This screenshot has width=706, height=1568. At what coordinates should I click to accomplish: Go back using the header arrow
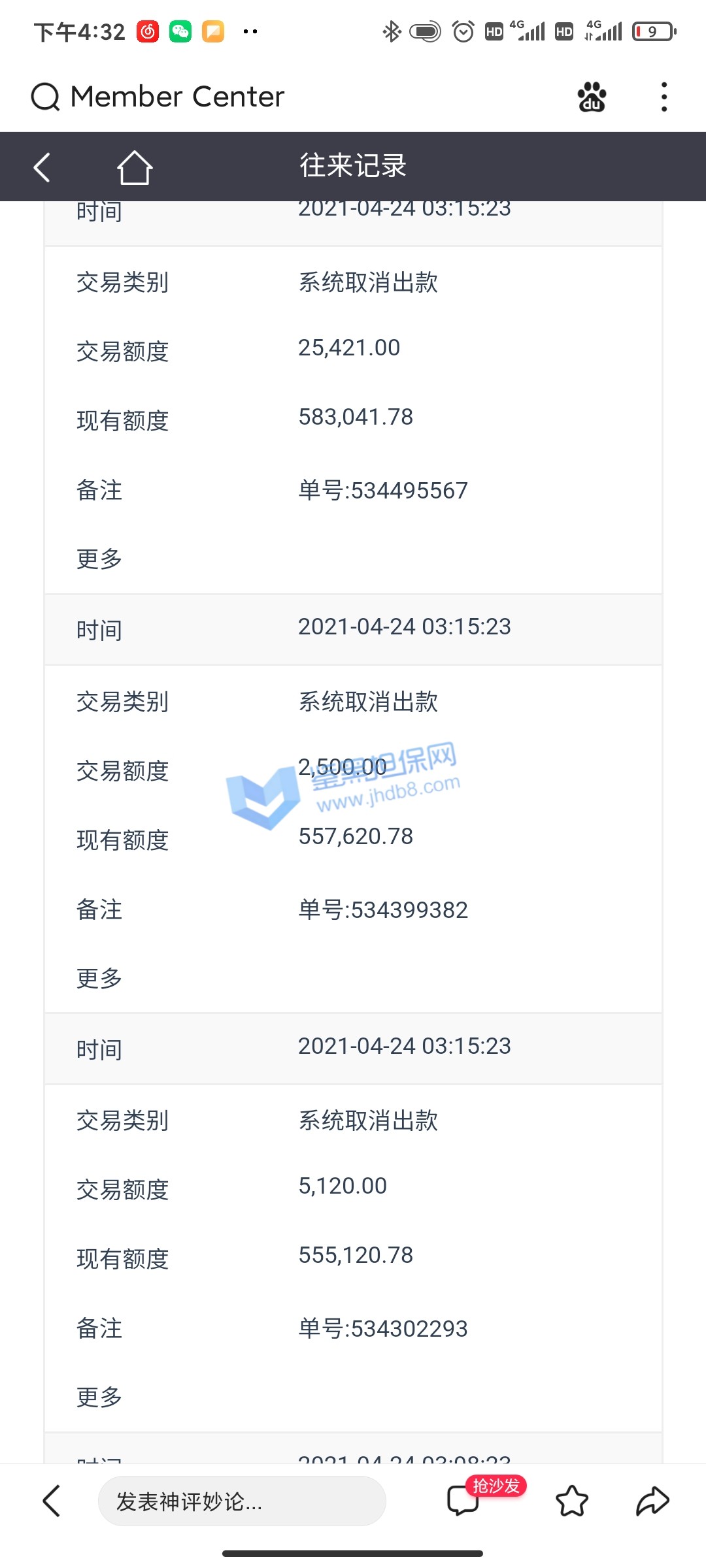tap(42, 167)
